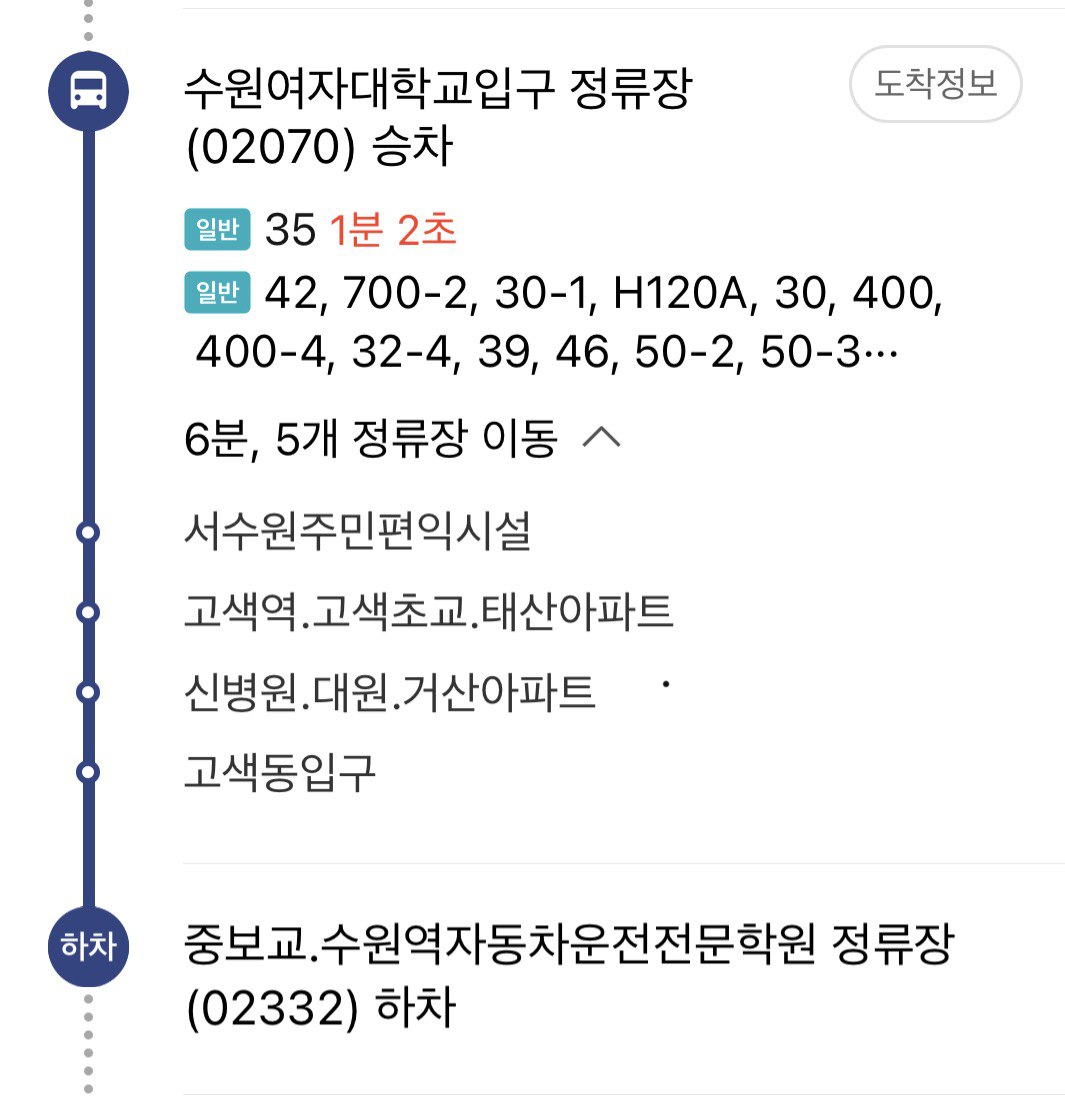Image resolution: width=1065 pixels, height=1096 pixels.
Task: Collapse the 6분, 5개 정류장 이동 stop list
Action: pos(603,440)
